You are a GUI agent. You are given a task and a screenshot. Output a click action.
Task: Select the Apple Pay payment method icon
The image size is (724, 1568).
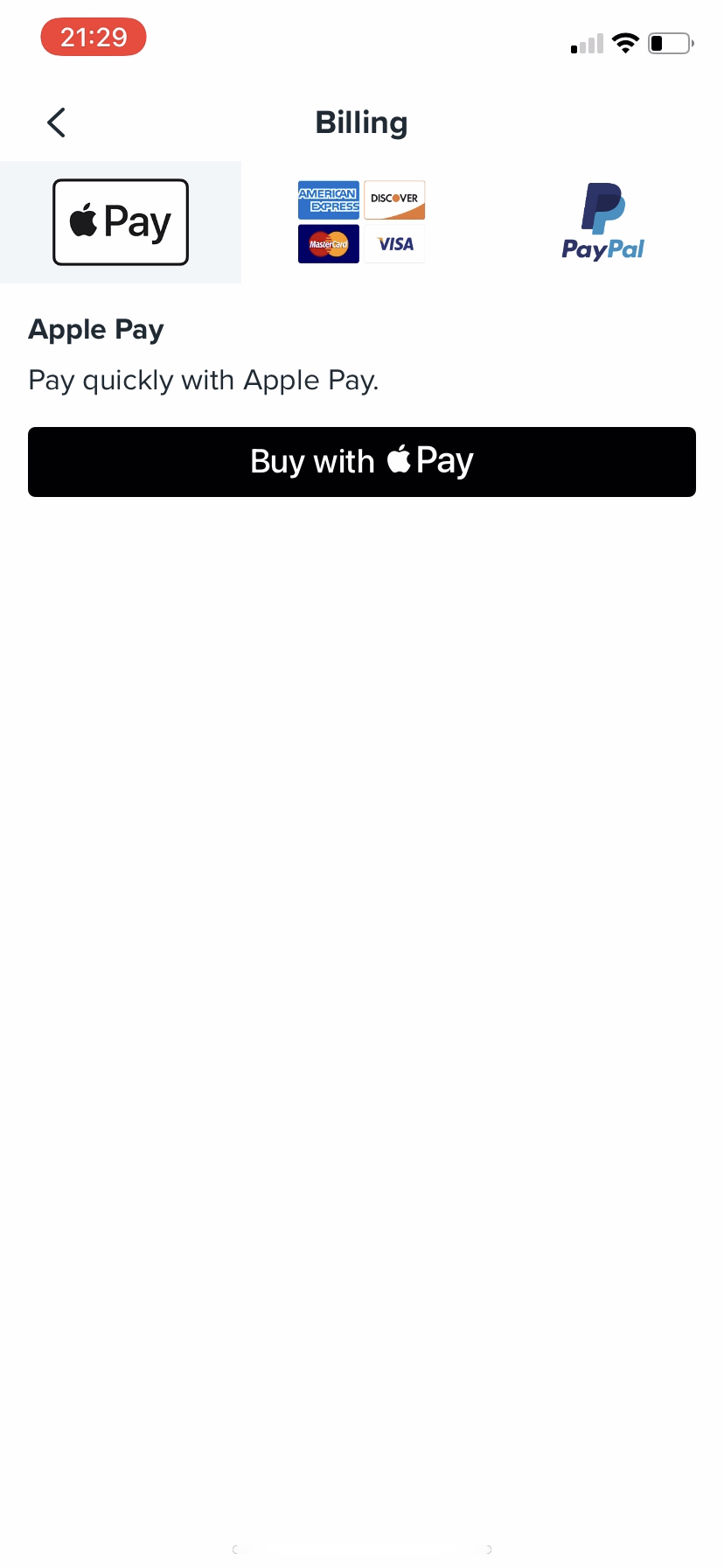click(120, 221)
